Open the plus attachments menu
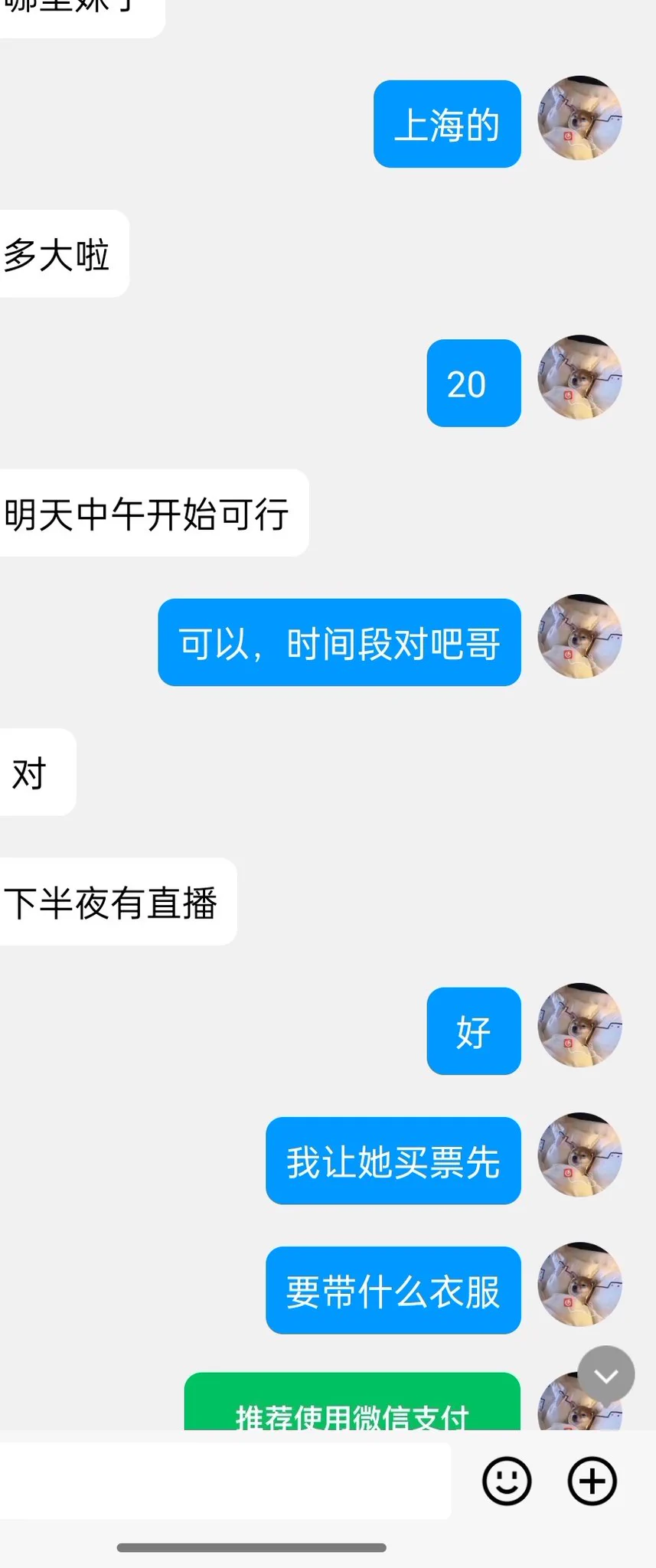656x1568 pixels. click(592, 1481)
